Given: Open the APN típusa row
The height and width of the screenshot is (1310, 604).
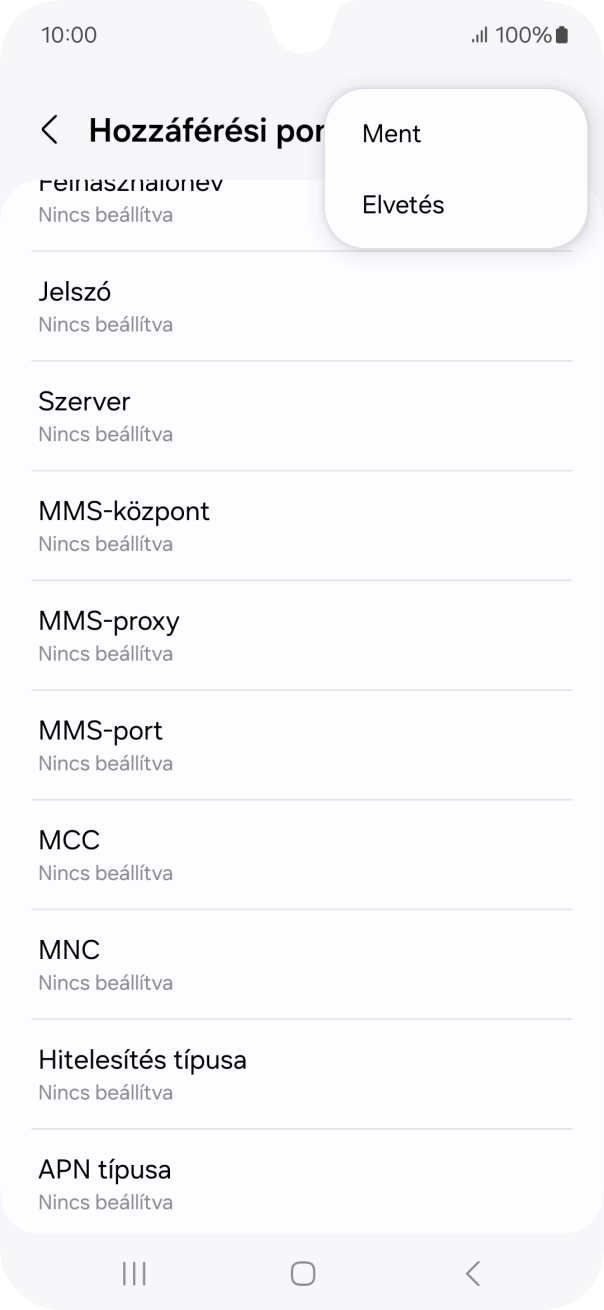Looking at the screenshot, I should point(300,1184).
